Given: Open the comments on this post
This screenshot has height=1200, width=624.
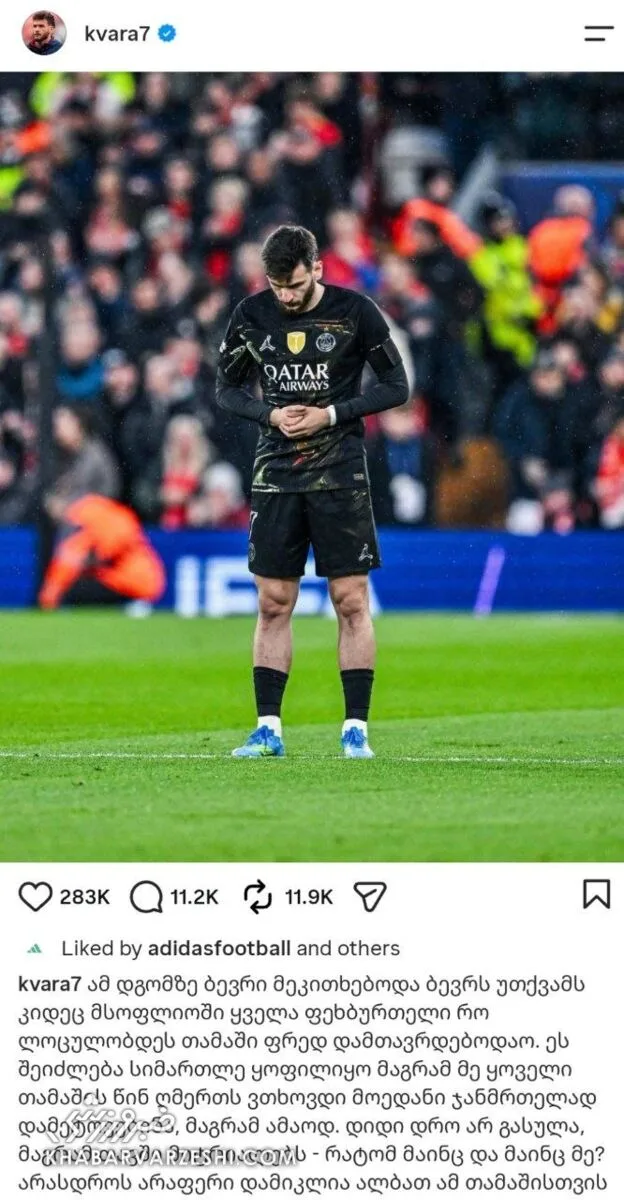Looking at the screenshot, I should (146, 896).
